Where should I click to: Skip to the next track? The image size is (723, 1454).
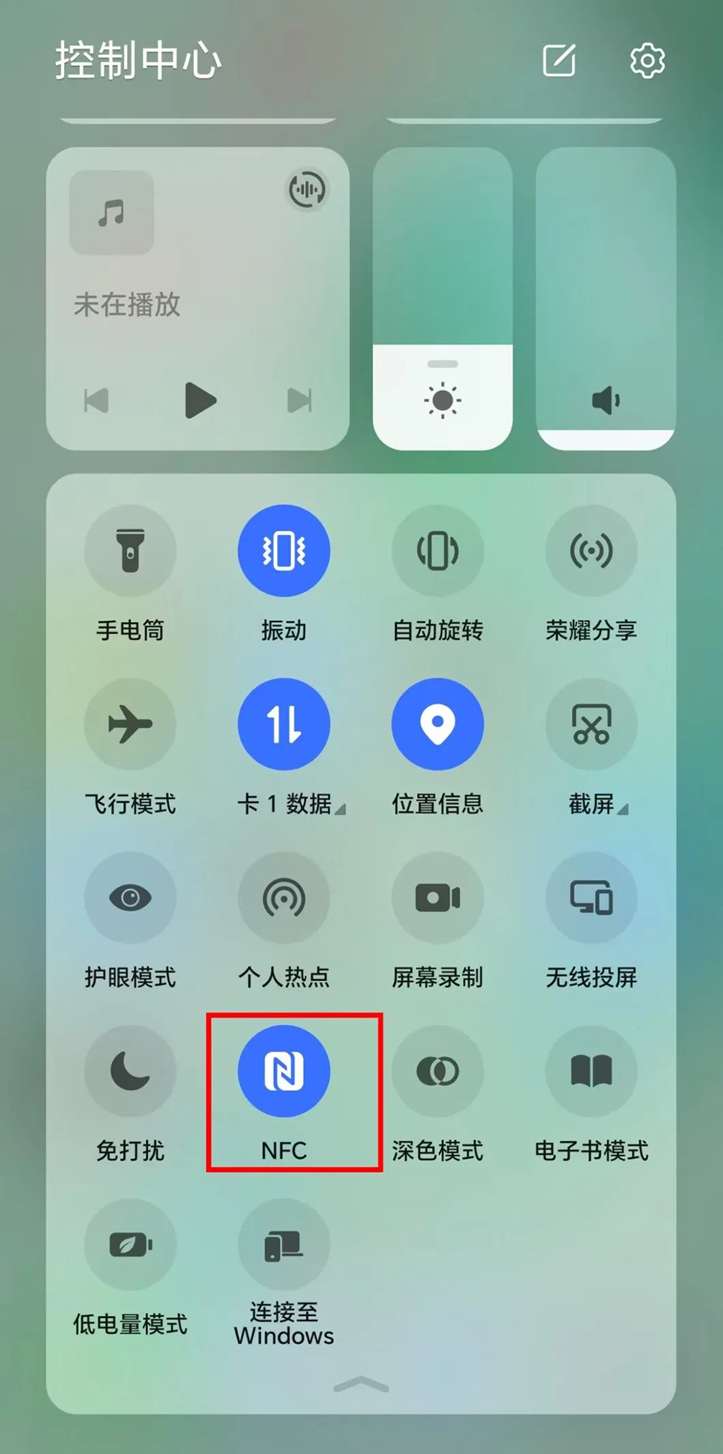(x=299, y=401)
